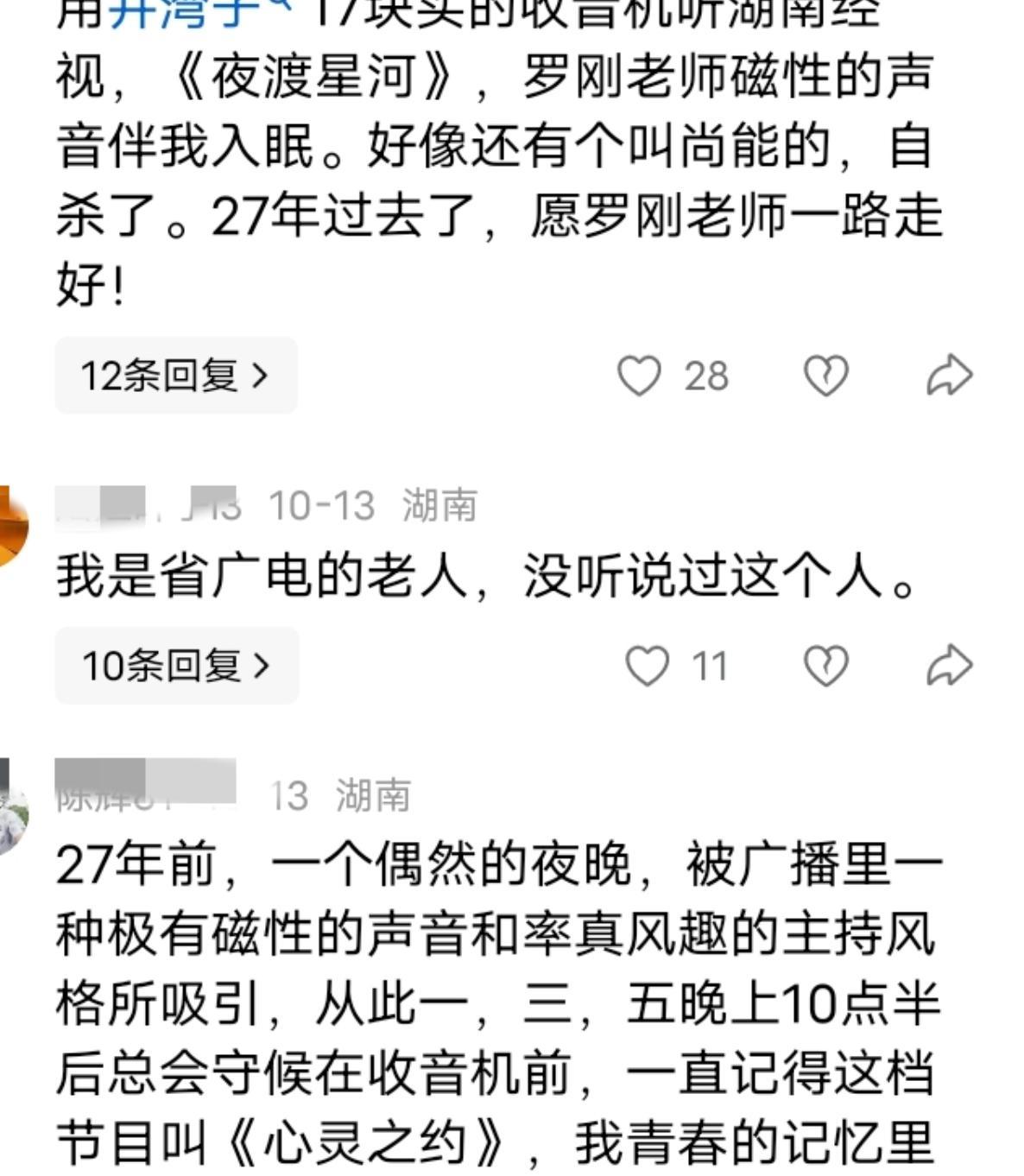
Task: Like the comment with 28 likes
Action: pyautogui.click(x=639, y=376)
